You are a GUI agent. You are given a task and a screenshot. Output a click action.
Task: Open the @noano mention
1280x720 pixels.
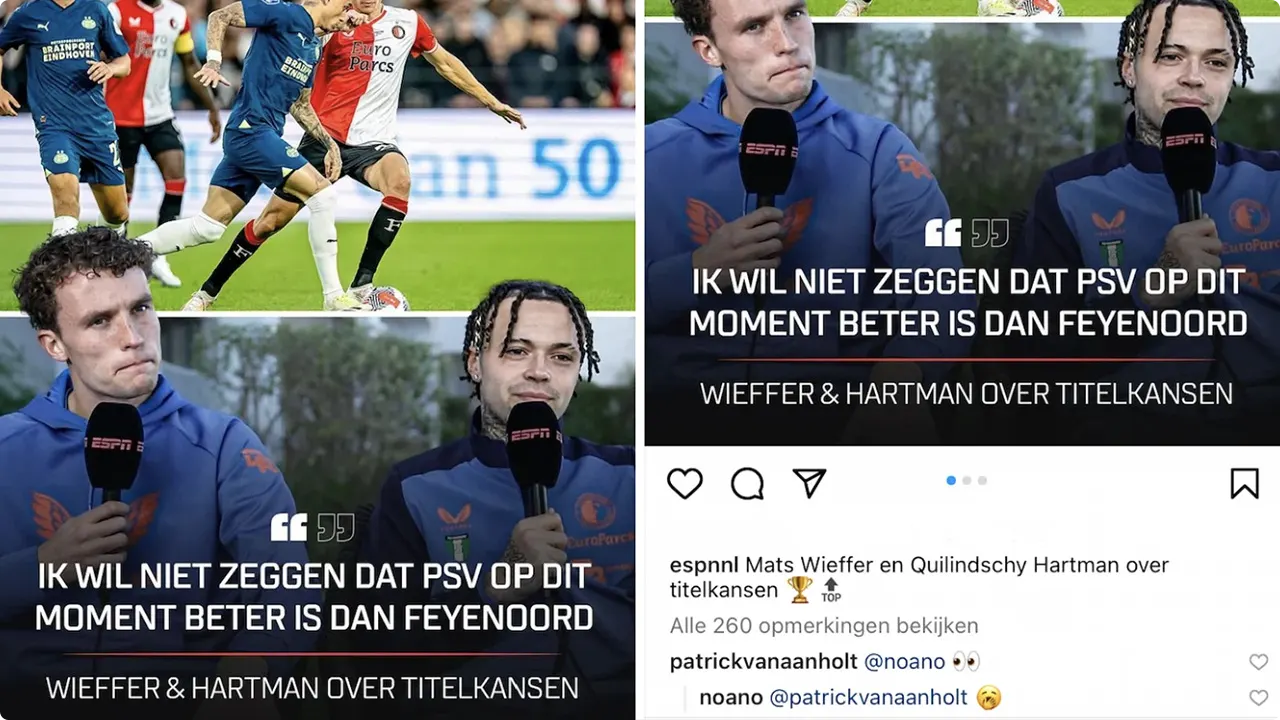coord(904,662)
